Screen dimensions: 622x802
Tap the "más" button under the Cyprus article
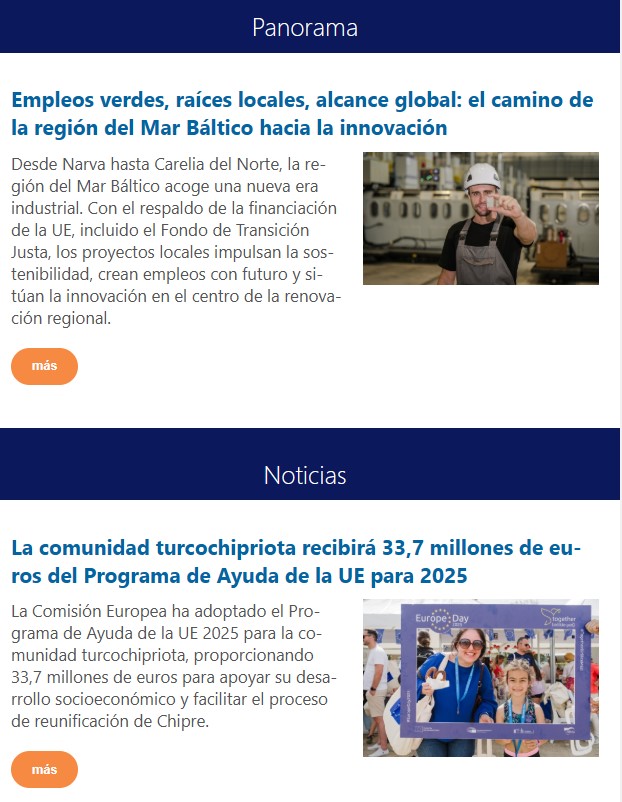pos(44,769)
